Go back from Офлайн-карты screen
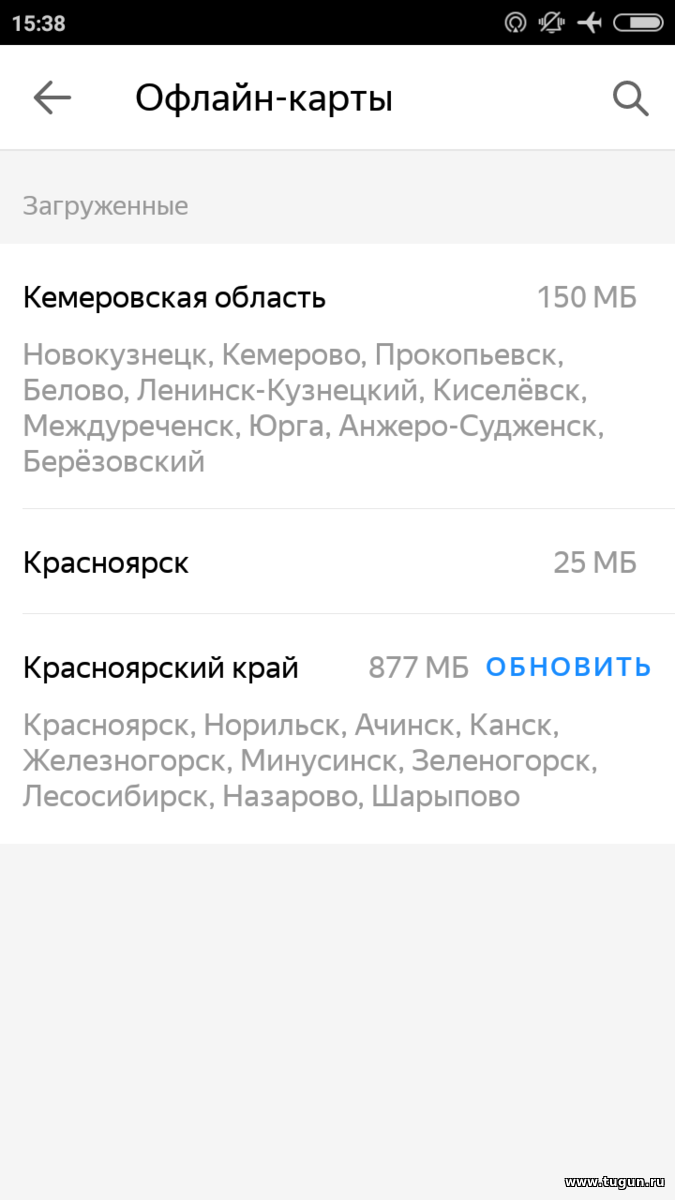This screenshot has height=1200, width=675. pyautogui.click(x=52, y=98)
